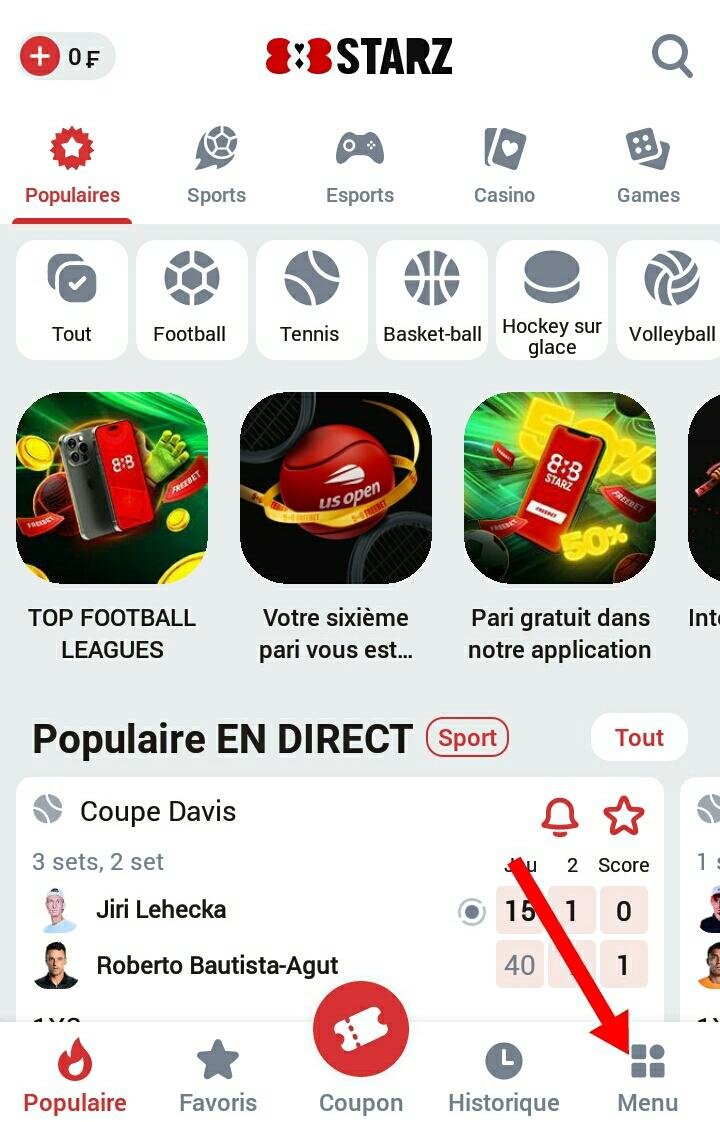Toggle notifications bell for Coupe Davis match
720x1122 pixels.
point(560,814)
